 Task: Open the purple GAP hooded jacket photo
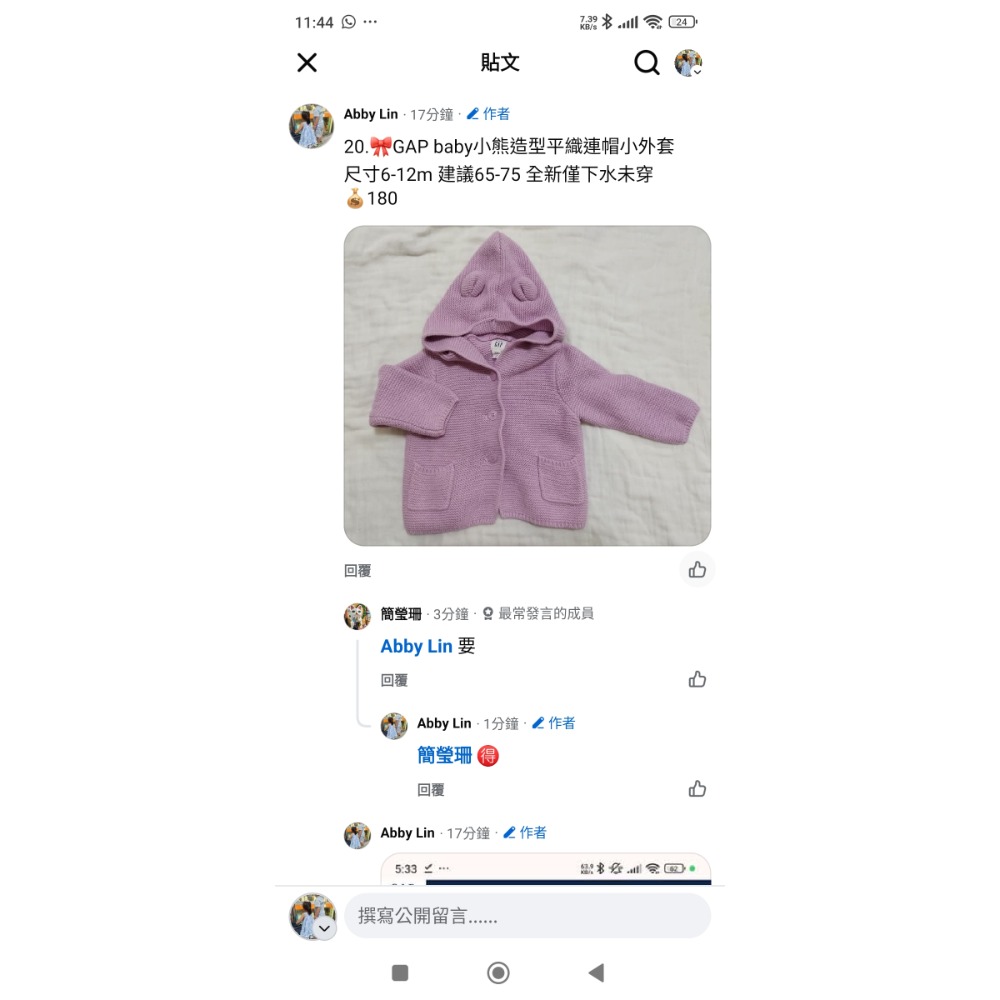point(527,385)
